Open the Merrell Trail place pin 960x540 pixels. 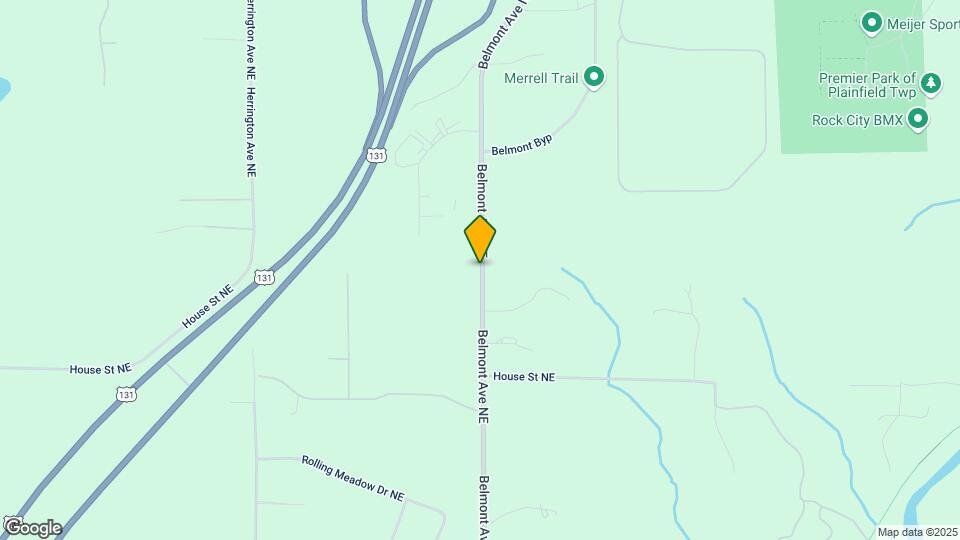coord(594,76)
